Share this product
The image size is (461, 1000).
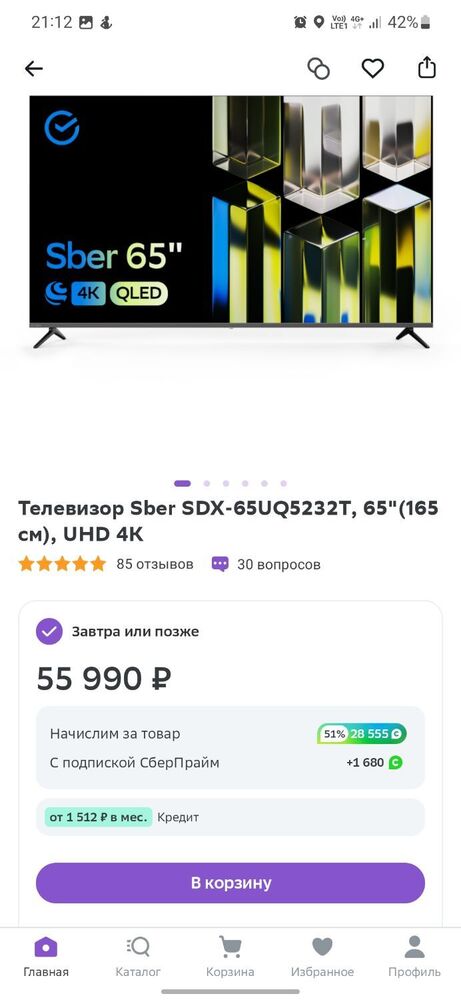427,68
